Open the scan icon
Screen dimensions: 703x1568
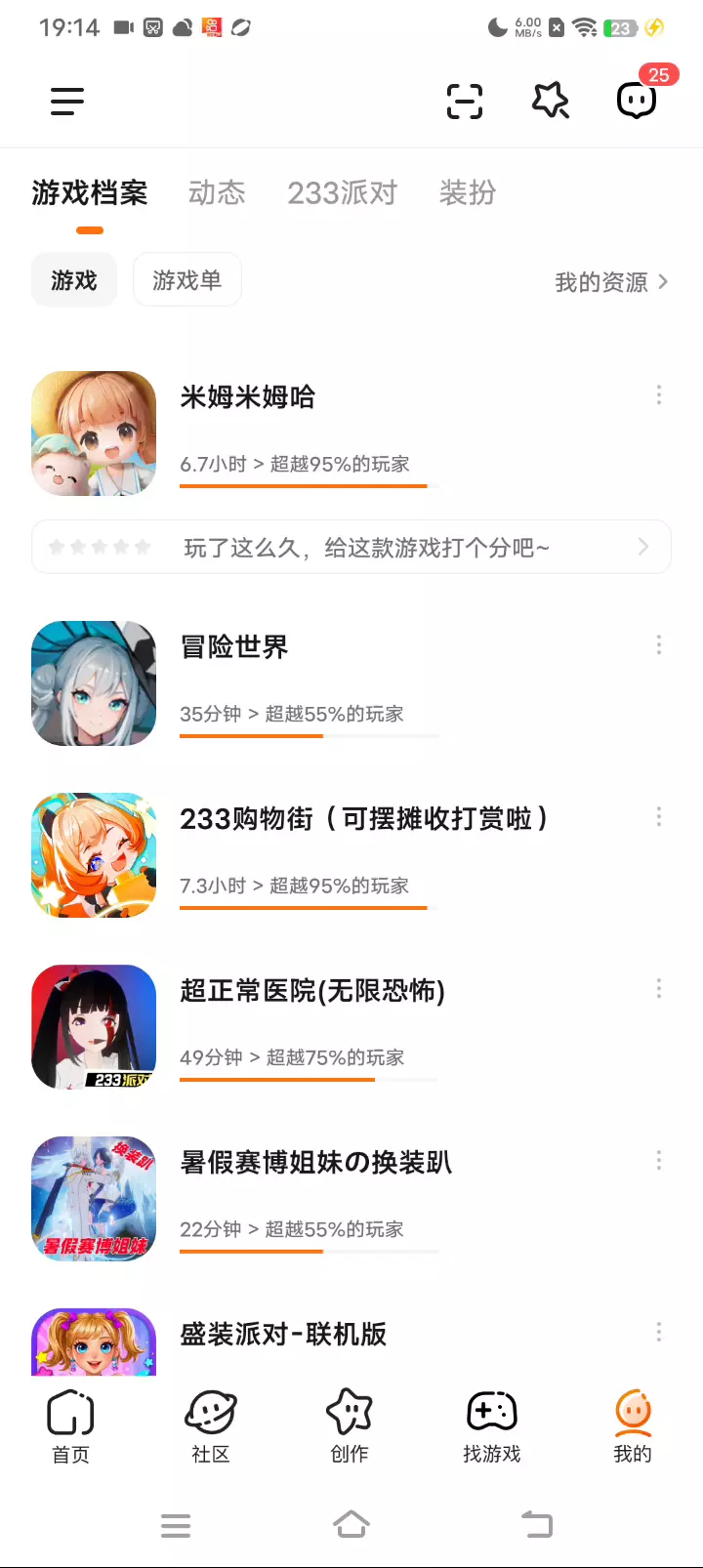(464, 101)
